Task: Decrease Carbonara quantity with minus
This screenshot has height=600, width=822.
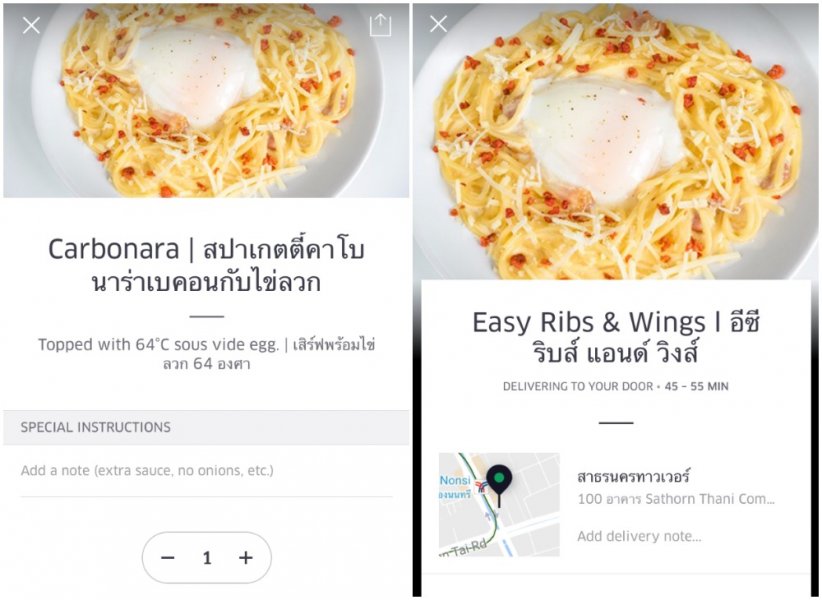Action: [168, 558]
